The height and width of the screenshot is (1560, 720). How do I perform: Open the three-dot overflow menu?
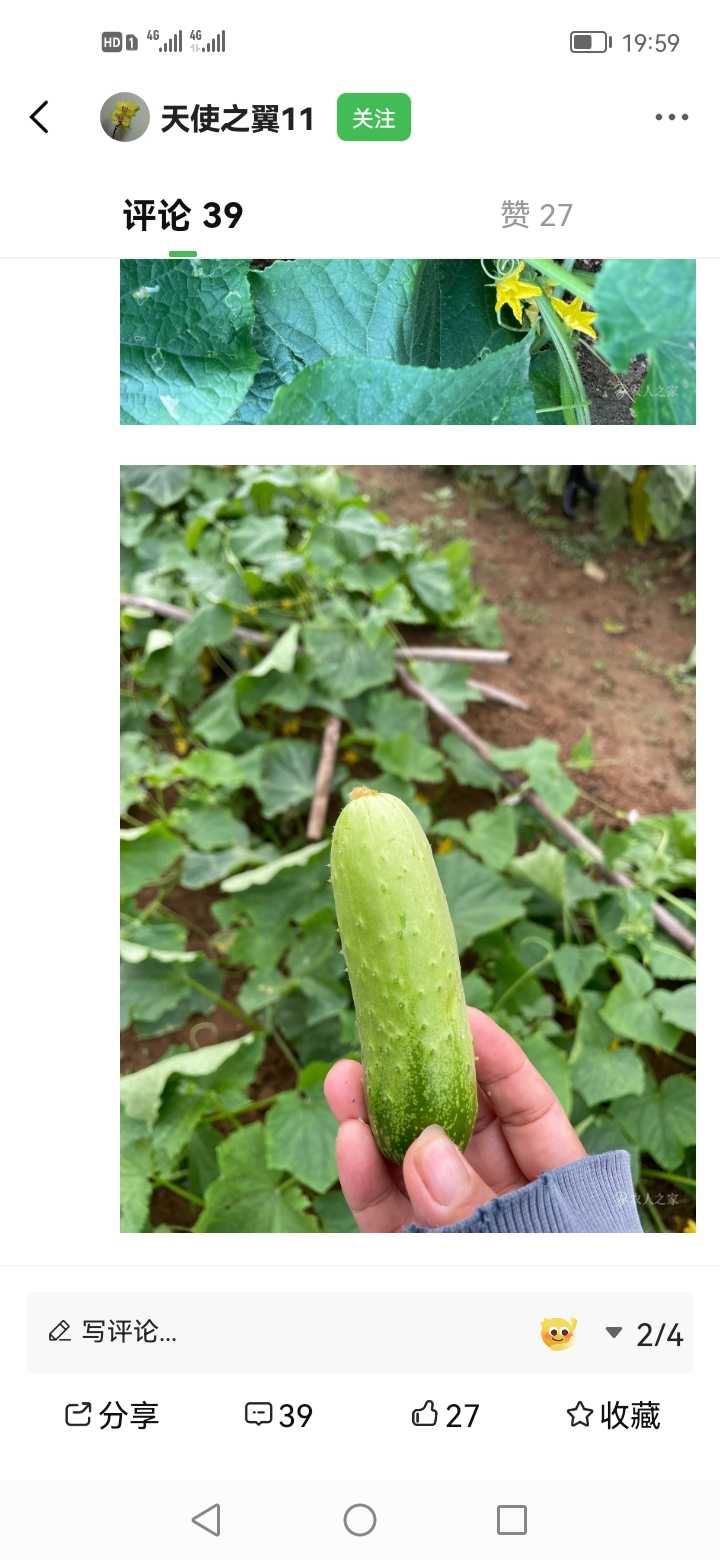click(672, 117)
